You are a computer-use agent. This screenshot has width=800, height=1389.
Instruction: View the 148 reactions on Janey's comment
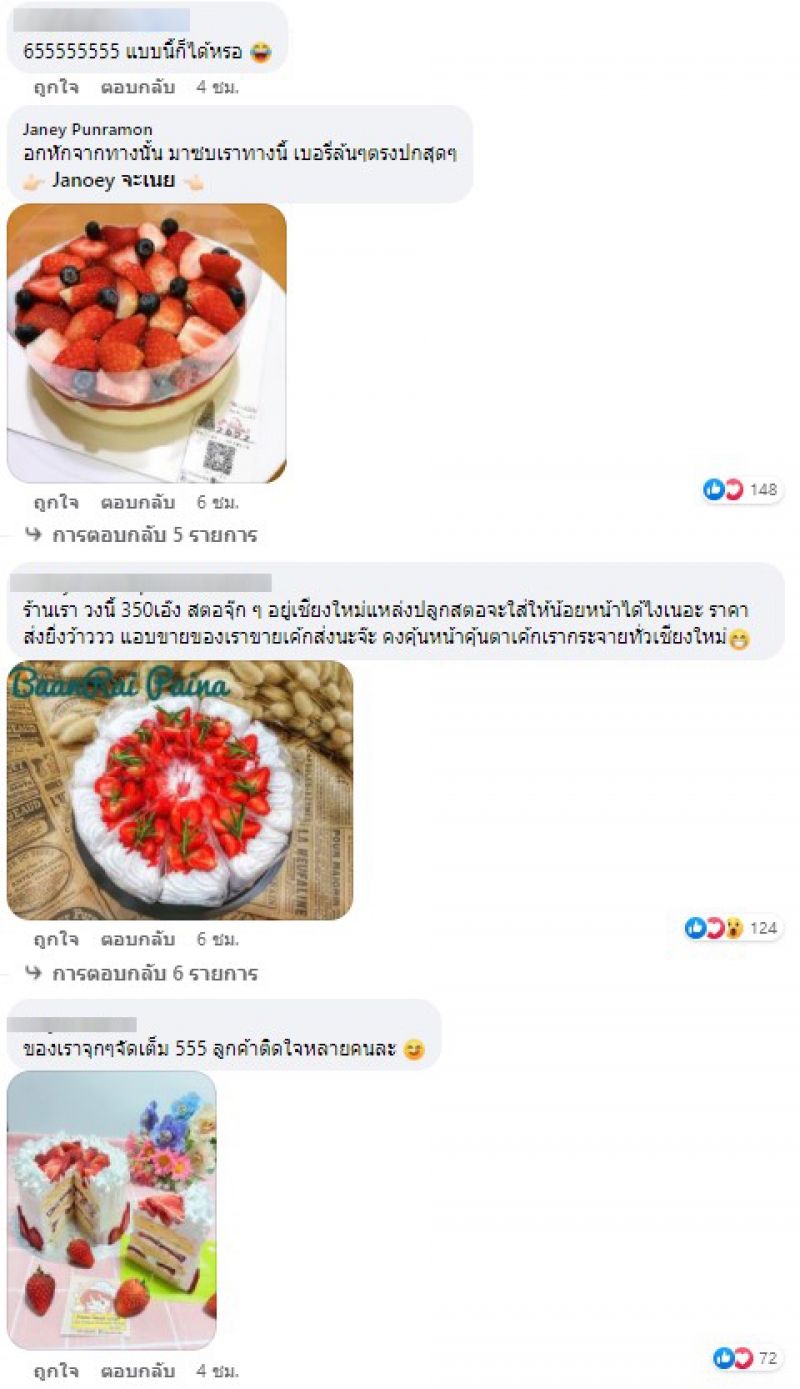coord(741,489)
